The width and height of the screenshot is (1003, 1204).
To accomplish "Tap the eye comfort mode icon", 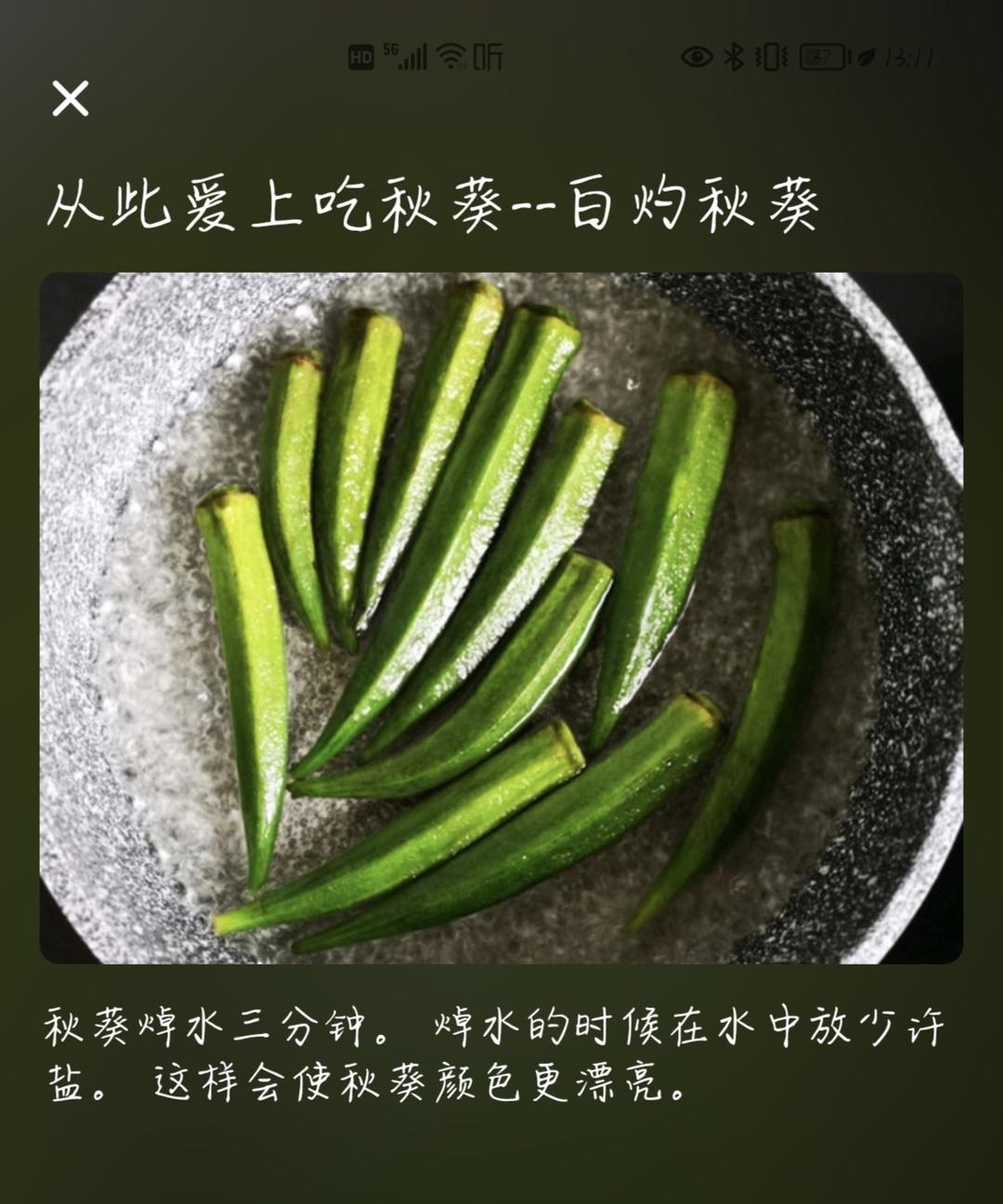I will [696, 58].
